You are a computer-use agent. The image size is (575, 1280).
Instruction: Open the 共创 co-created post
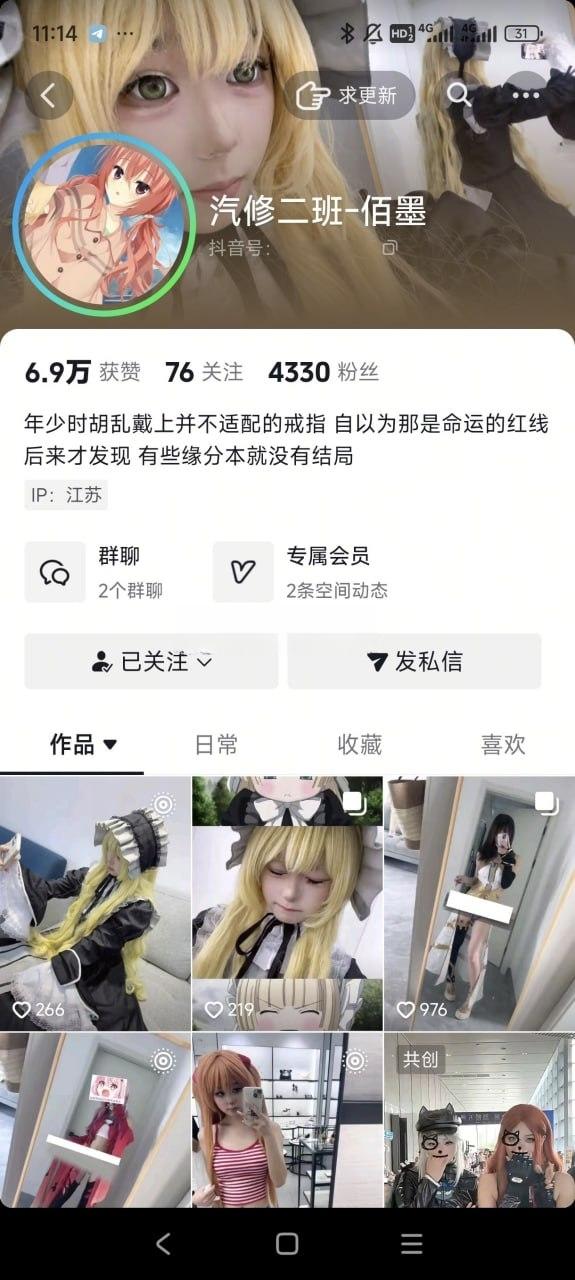click(480, 1121)
